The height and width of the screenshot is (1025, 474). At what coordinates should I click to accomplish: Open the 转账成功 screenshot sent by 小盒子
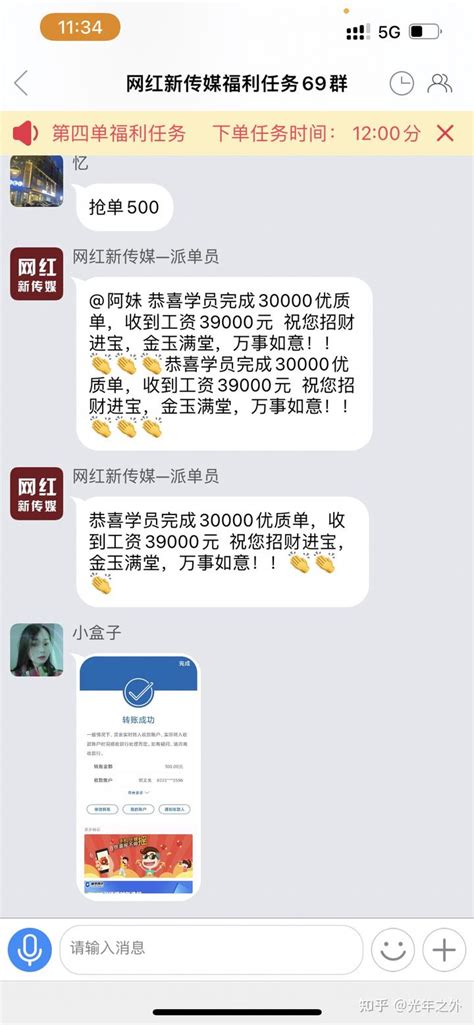click(x=138, y=777)
